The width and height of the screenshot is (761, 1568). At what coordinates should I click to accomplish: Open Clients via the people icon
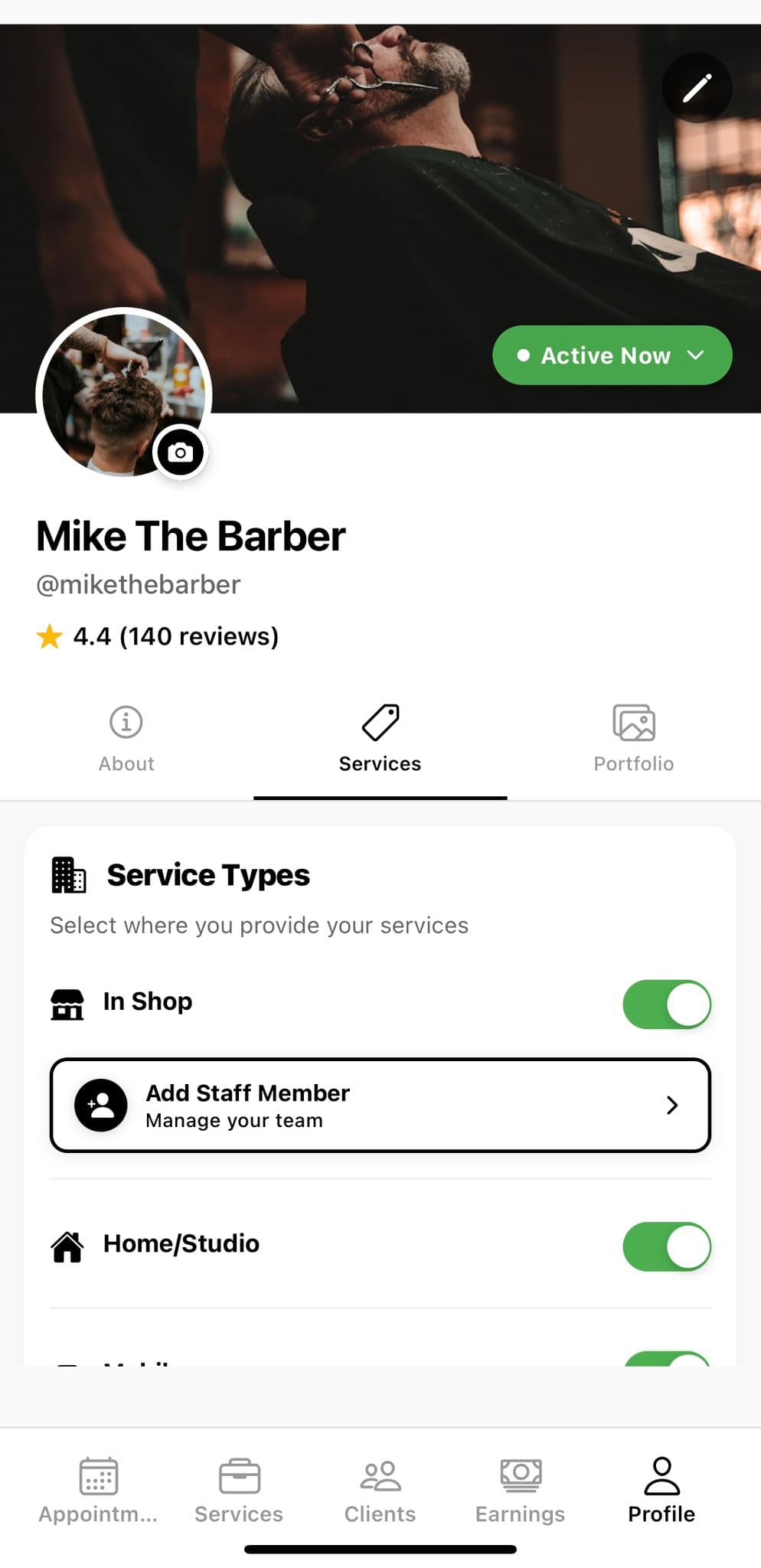[x=380, y=1477]
